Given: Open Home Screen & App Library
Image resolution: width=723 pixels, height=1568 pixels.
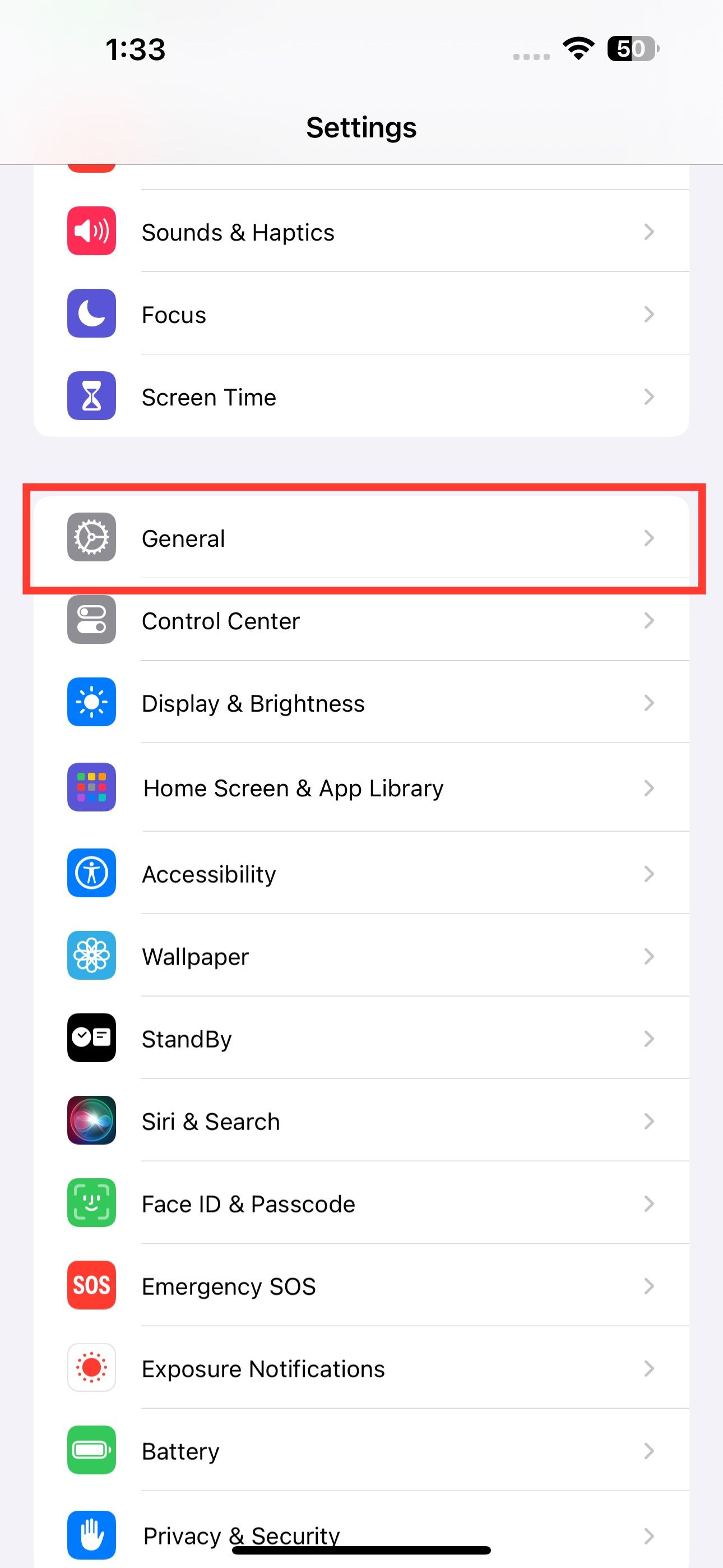Looking at the screenshot, I should (361, 788).
